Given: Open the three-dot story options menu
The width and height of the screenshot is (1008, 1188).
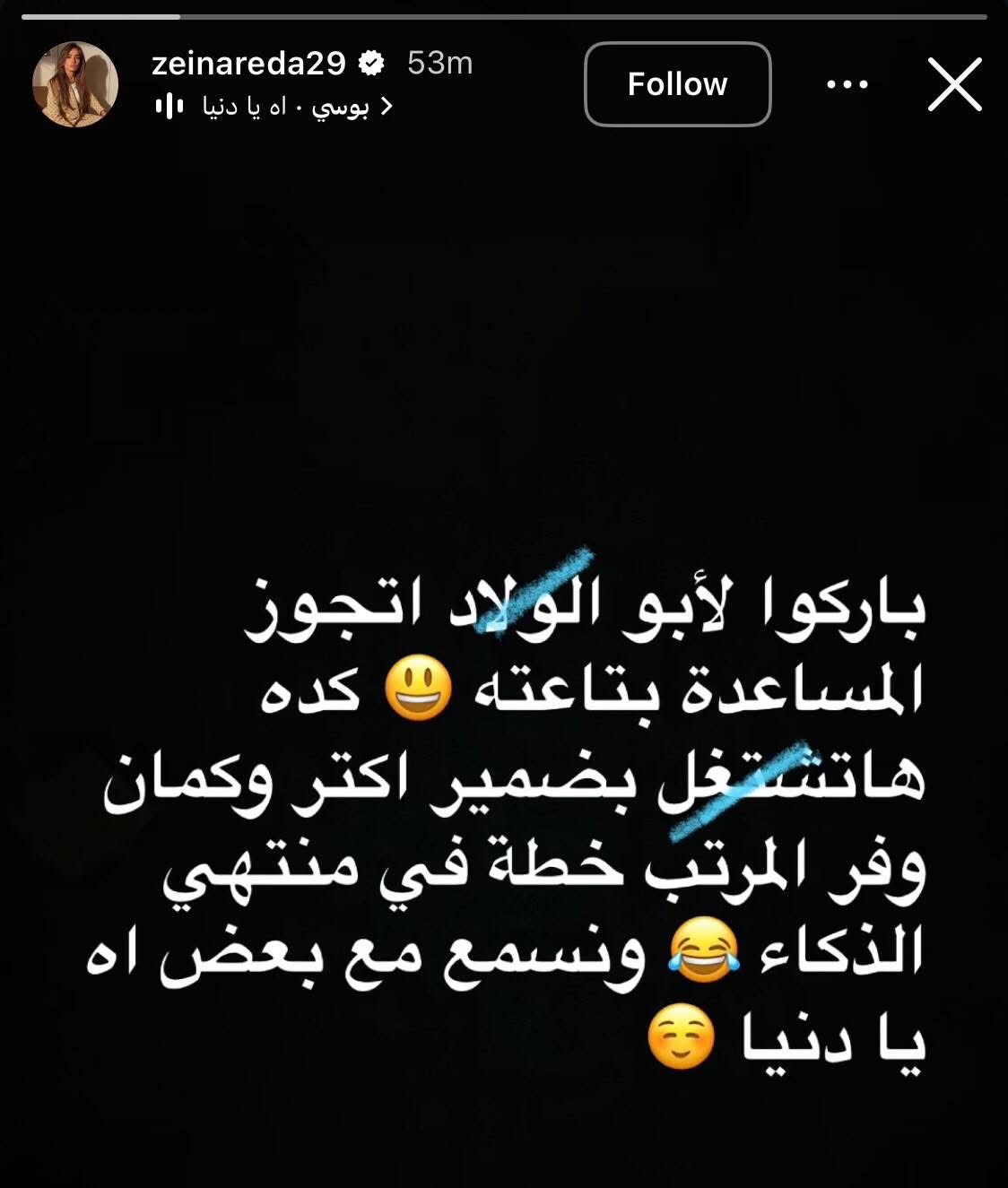Looking at the screenshot, I should coord(847,84).
